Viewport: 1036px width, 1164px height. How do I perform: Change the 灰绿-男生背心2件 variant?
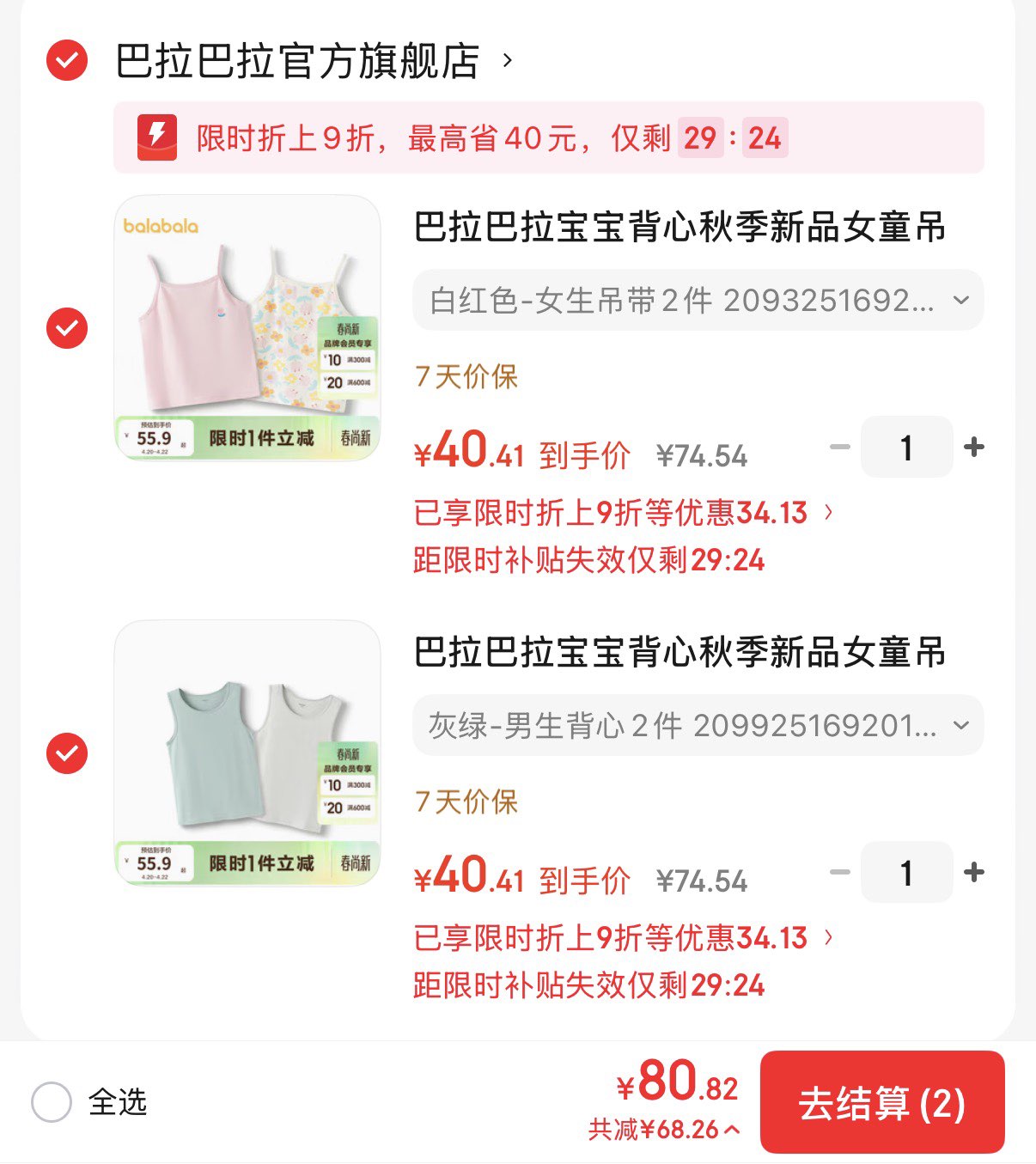[x=698, y=726]
